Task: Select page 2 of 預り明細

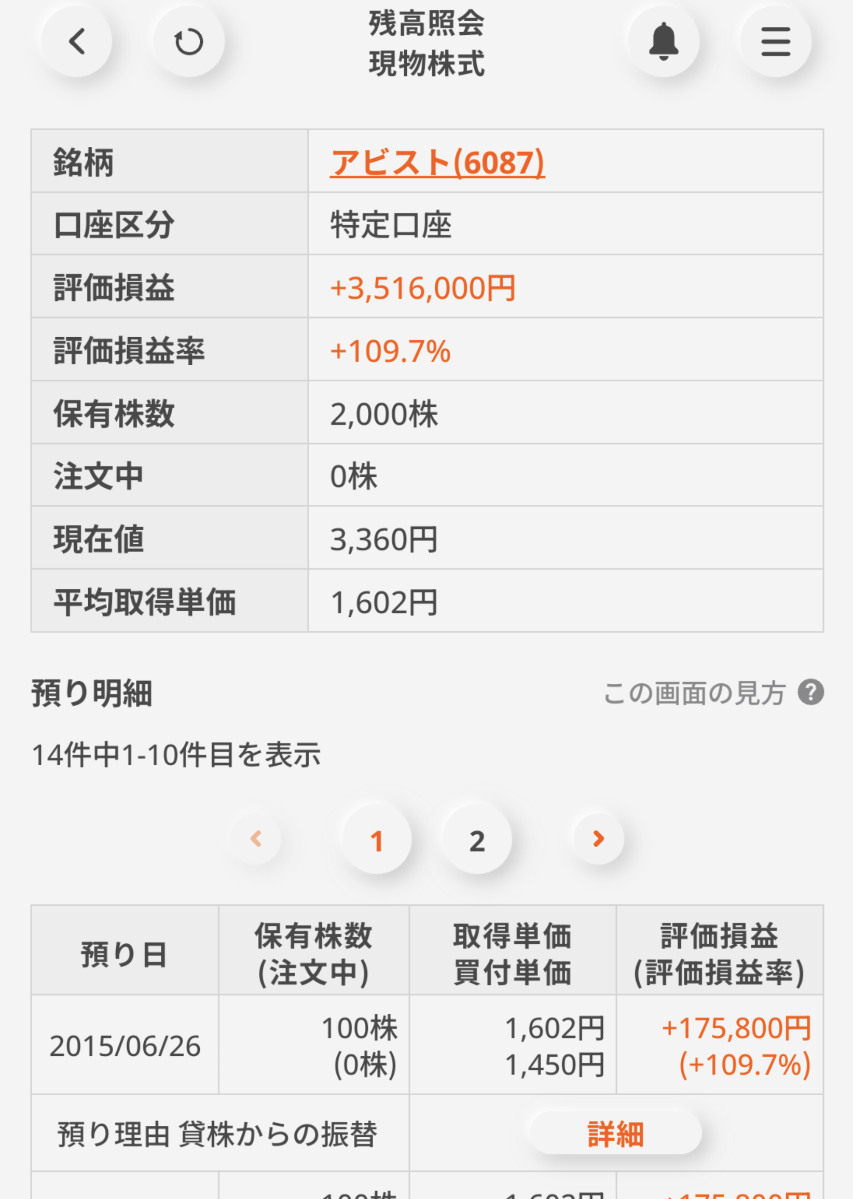Action: (476, 839)
